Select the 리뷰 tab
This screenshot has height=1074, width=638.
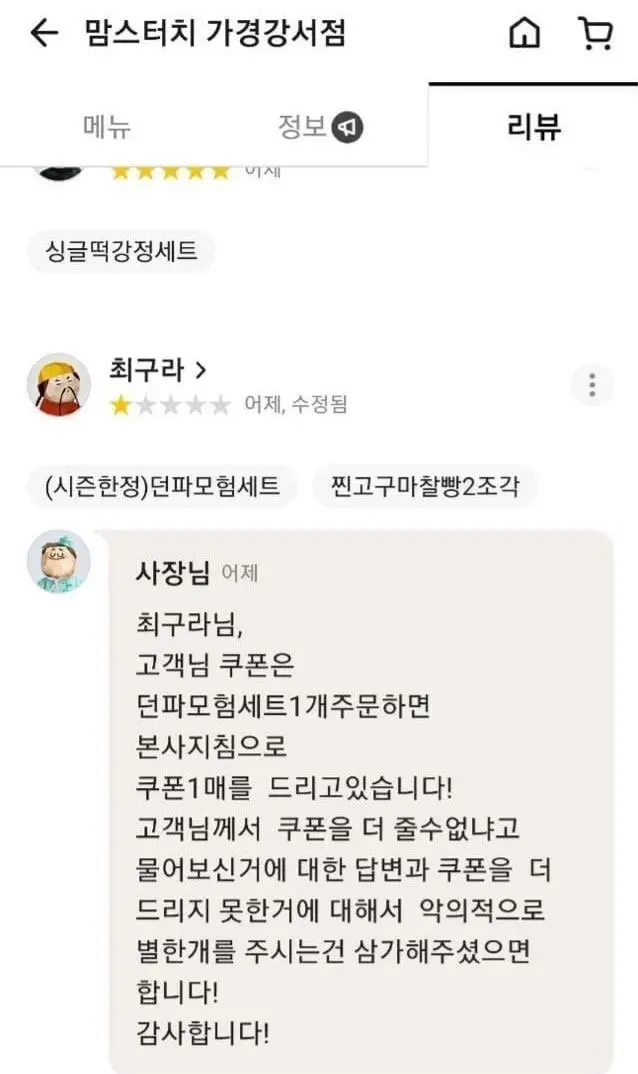(534, 127)
